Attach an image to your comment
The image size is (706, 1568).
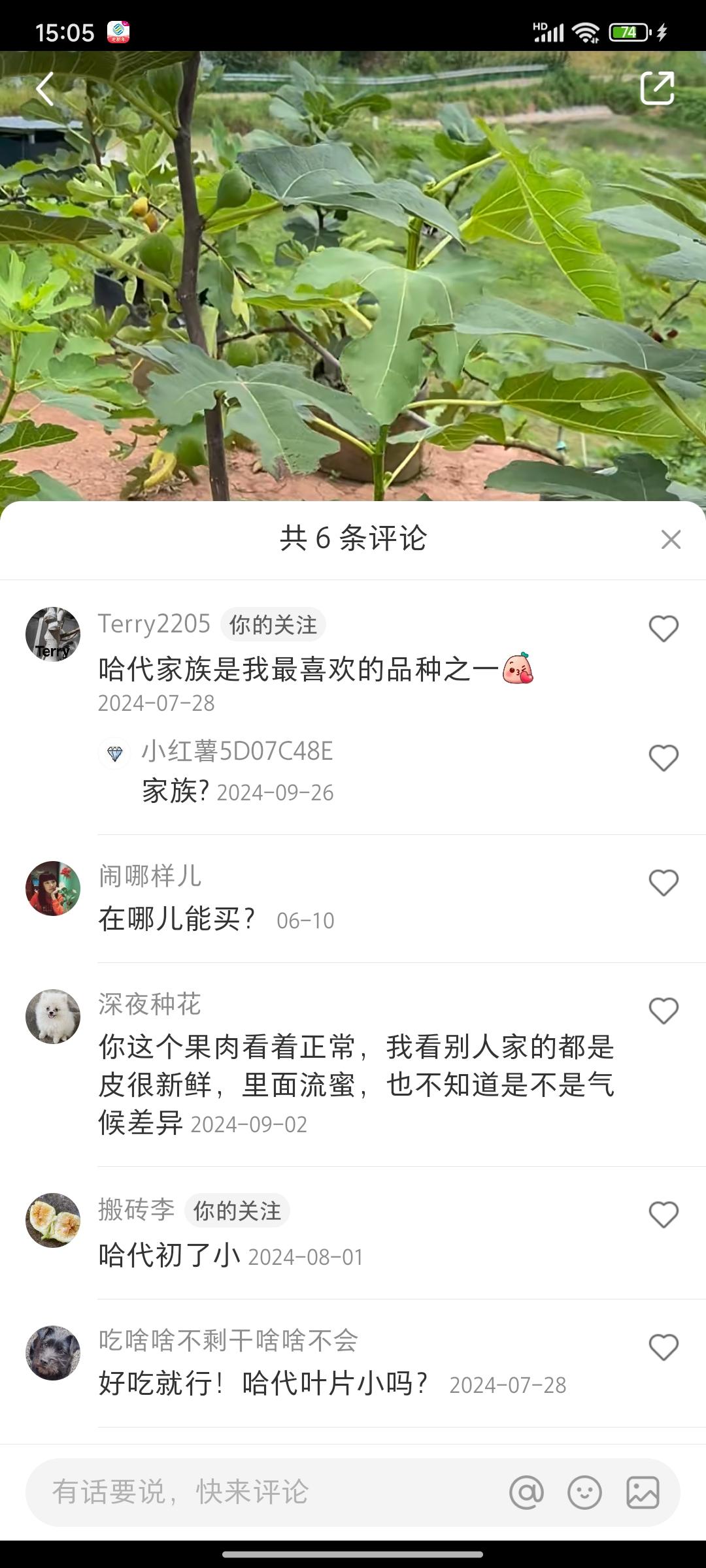(643, 1492)
